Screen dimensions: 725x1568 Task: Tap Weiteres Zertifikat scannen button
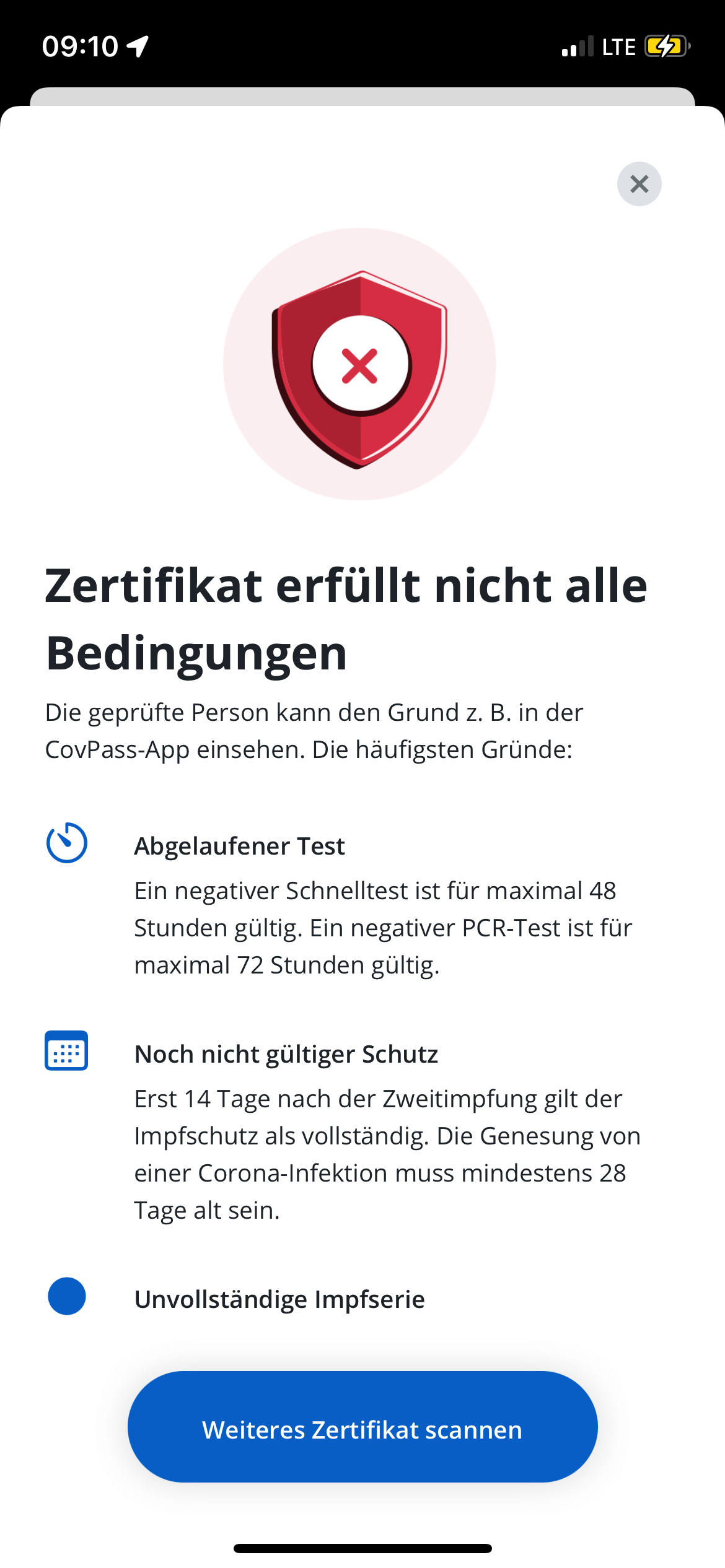pyautogui.click(x=362, y=1427)
